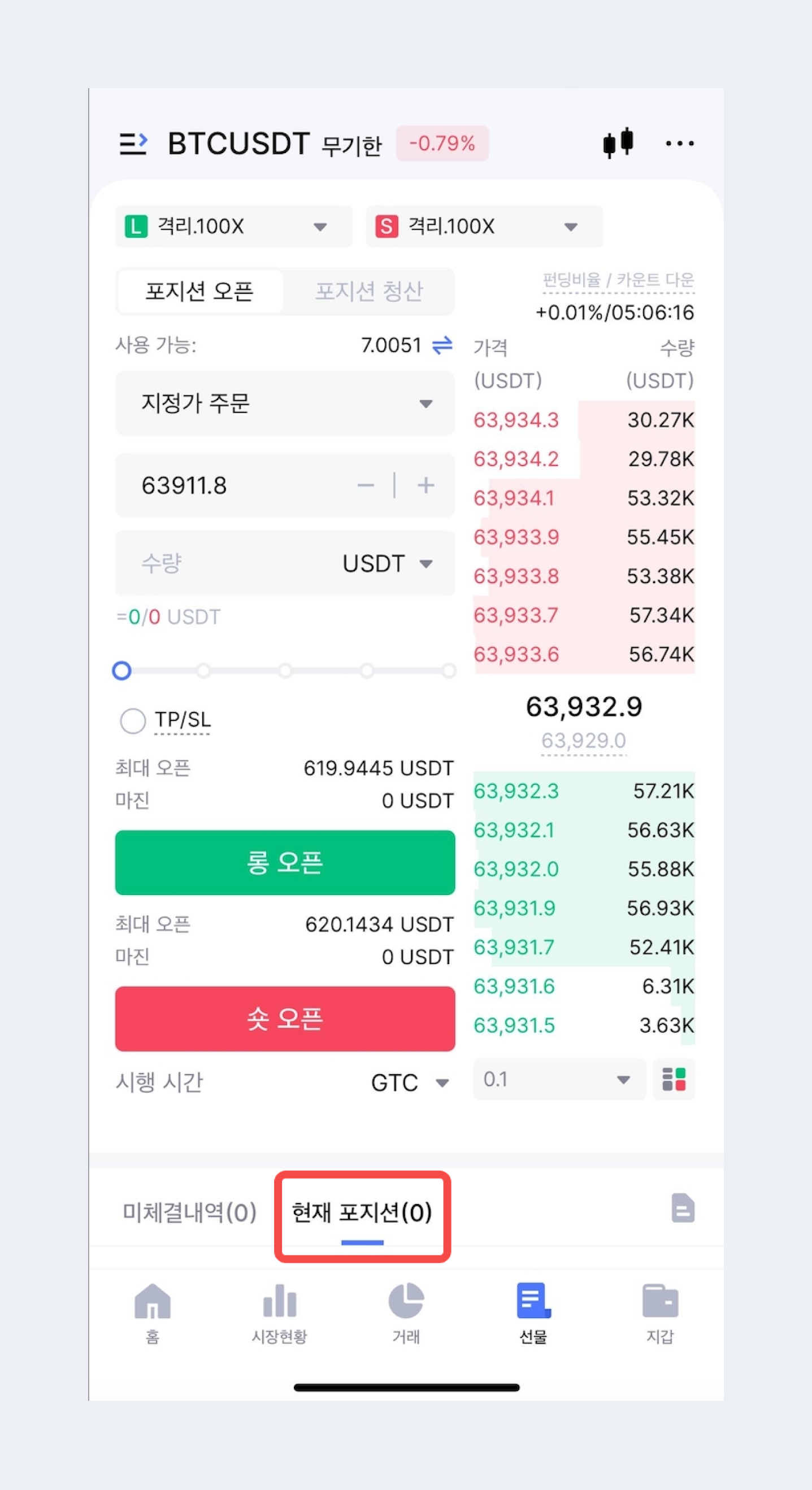Expand the short isolated 100X leverage dropdown
This screenshot has height=1490, width=812.
tap(484, 226)
